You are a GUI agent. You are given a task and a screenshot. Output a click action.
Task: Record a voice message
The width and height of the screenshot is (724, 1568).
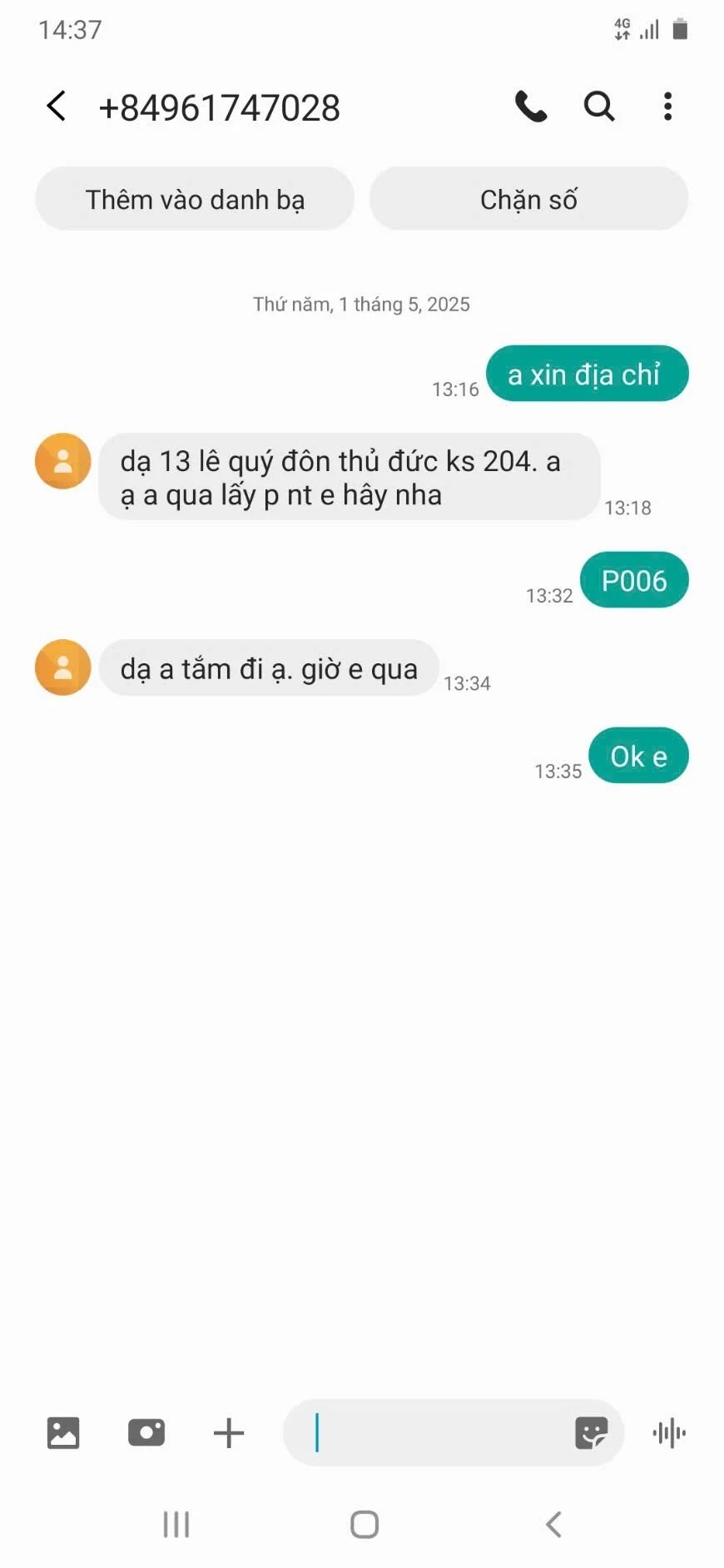[x=669, y=1432]
